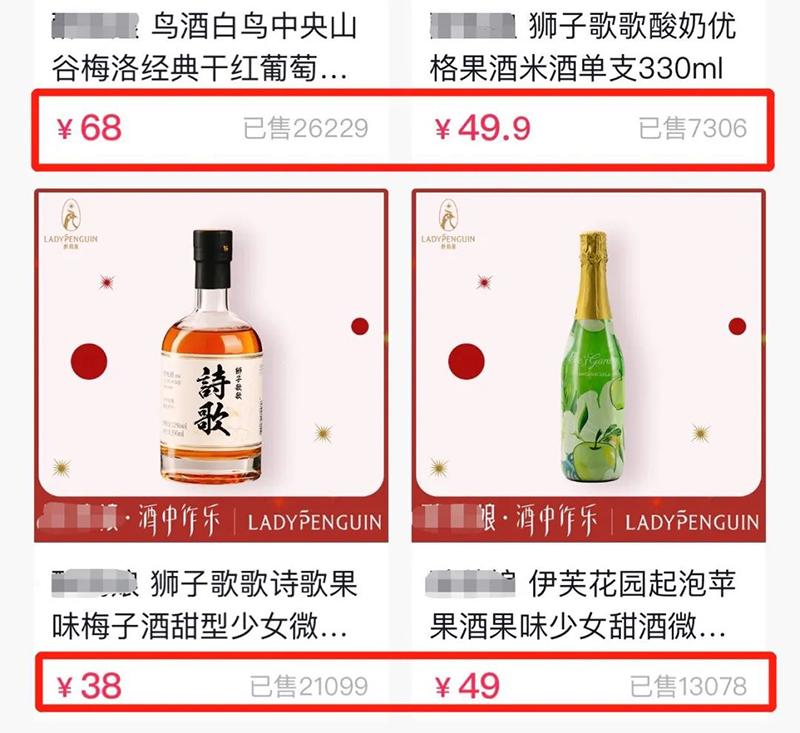Open the 伊芙花园起泡苹果酒 product card

click(x=588, y=365)
